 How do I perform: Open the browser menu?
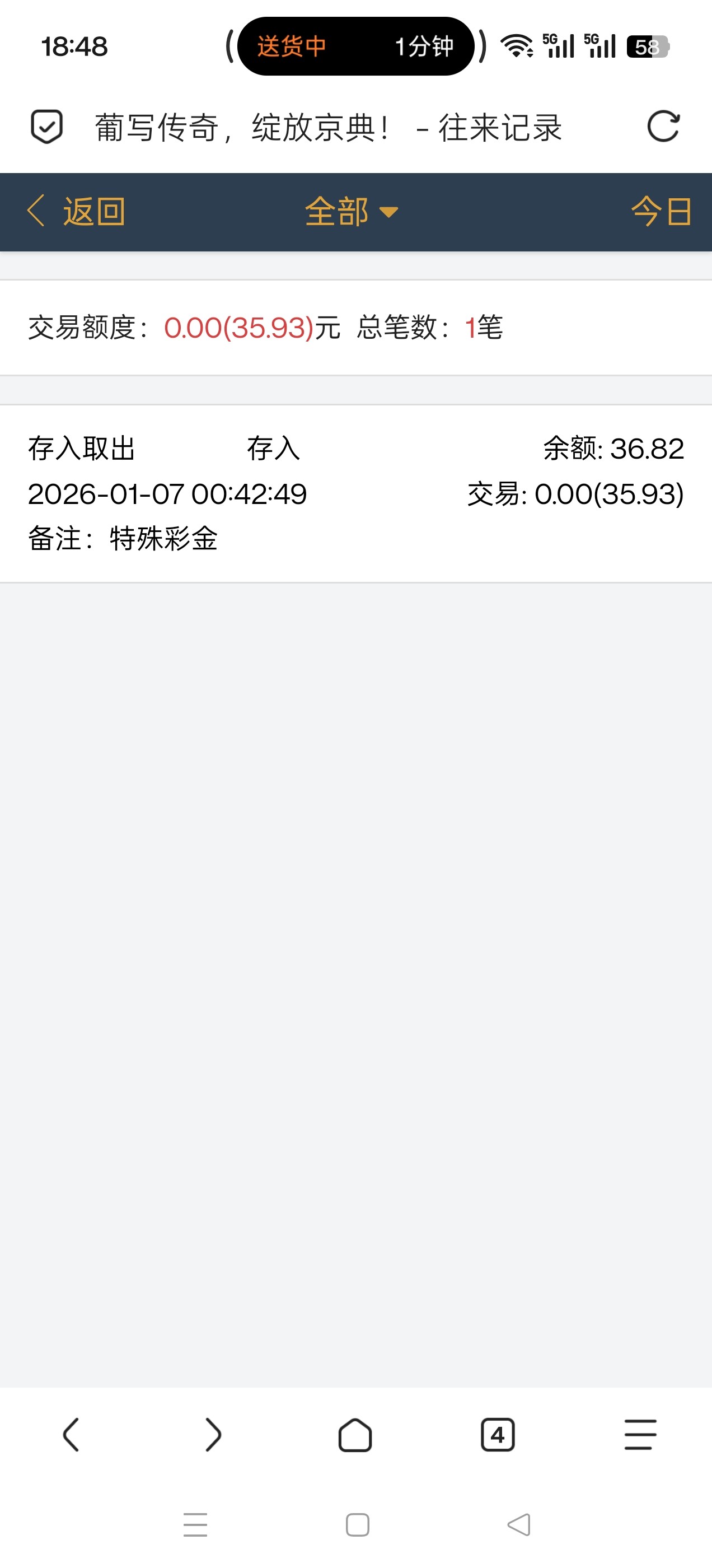click(x=640, y=1435)
